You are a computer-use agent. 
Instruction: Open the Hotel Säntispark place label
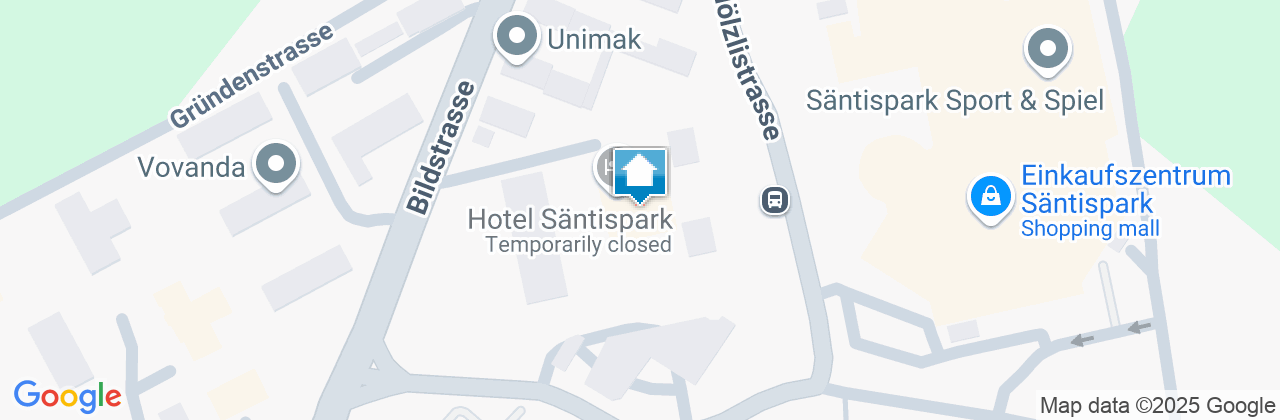click(569, 218)
